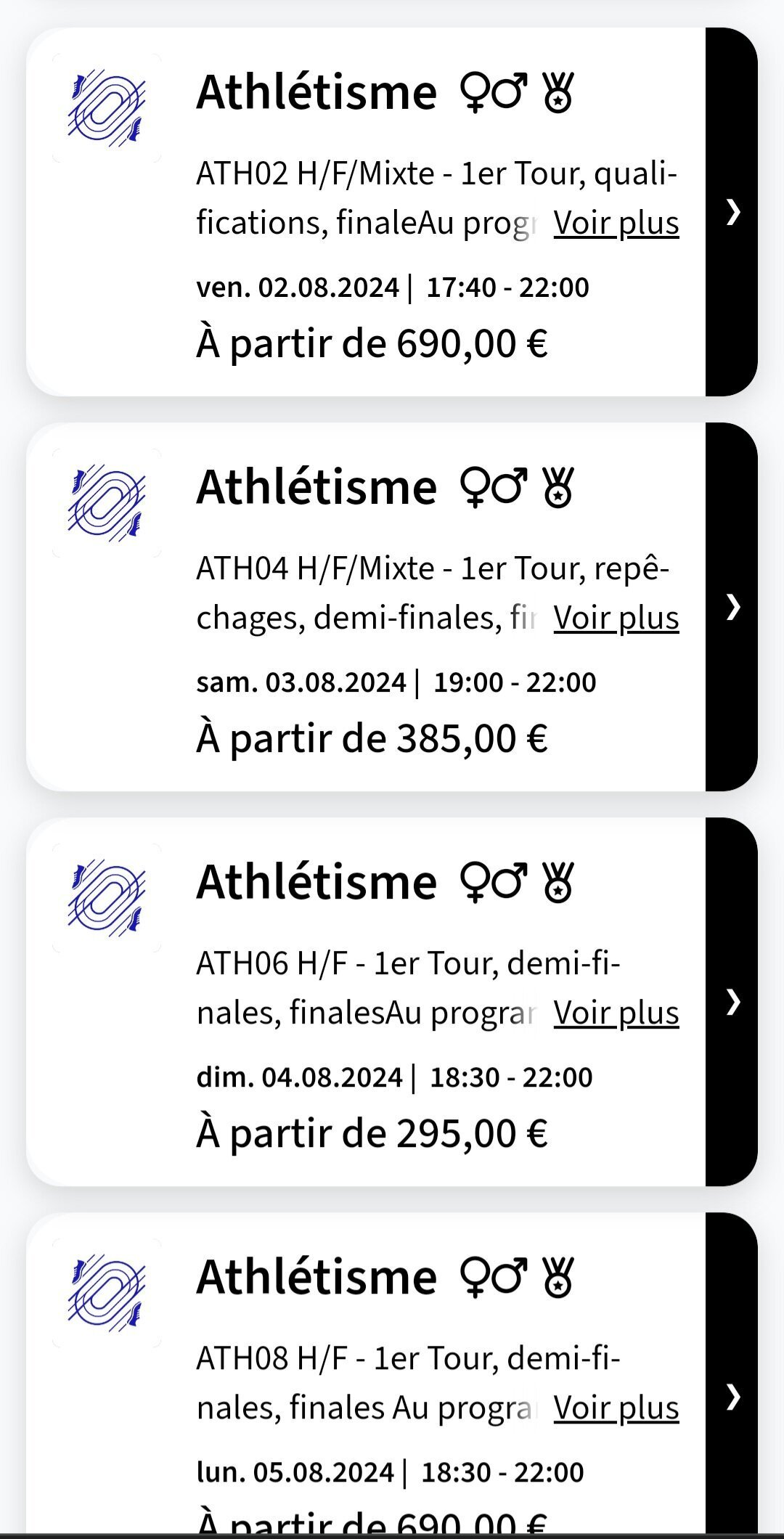Open the ATH02 session via its arrow
This screenshot has width=784, height=1539.
coord(732,212)
